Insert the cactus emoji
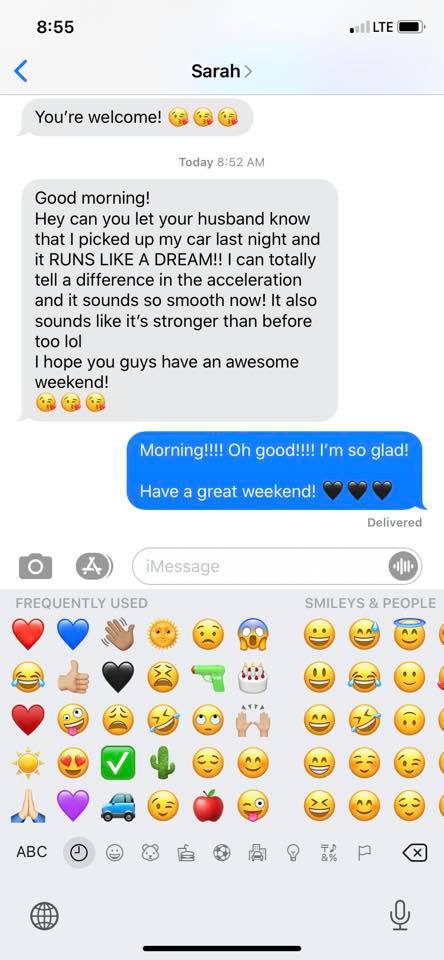Image resolution: width=444 pixels, height=960 pixels. pyautogui.click(x=163, y=763)
